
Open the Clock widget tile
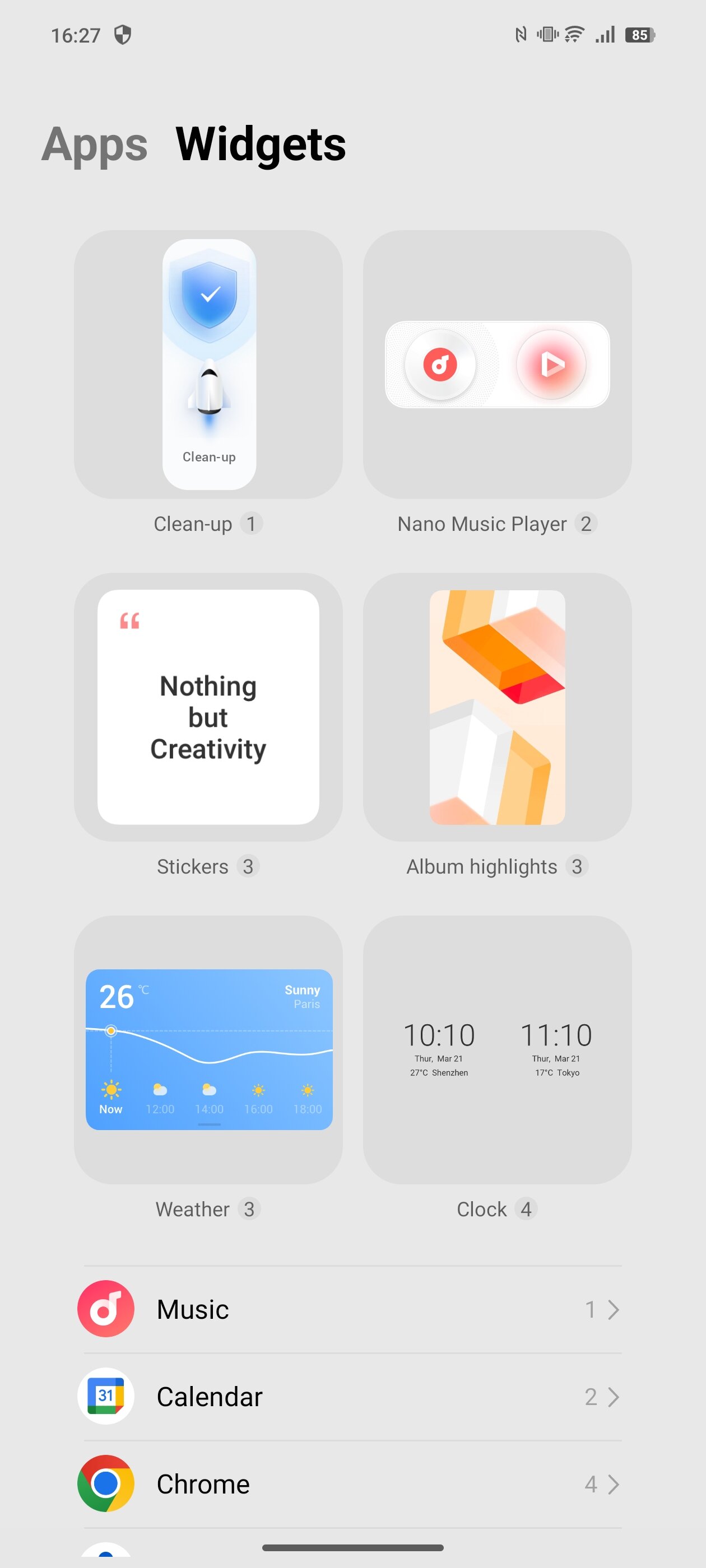coord(497,1049)
